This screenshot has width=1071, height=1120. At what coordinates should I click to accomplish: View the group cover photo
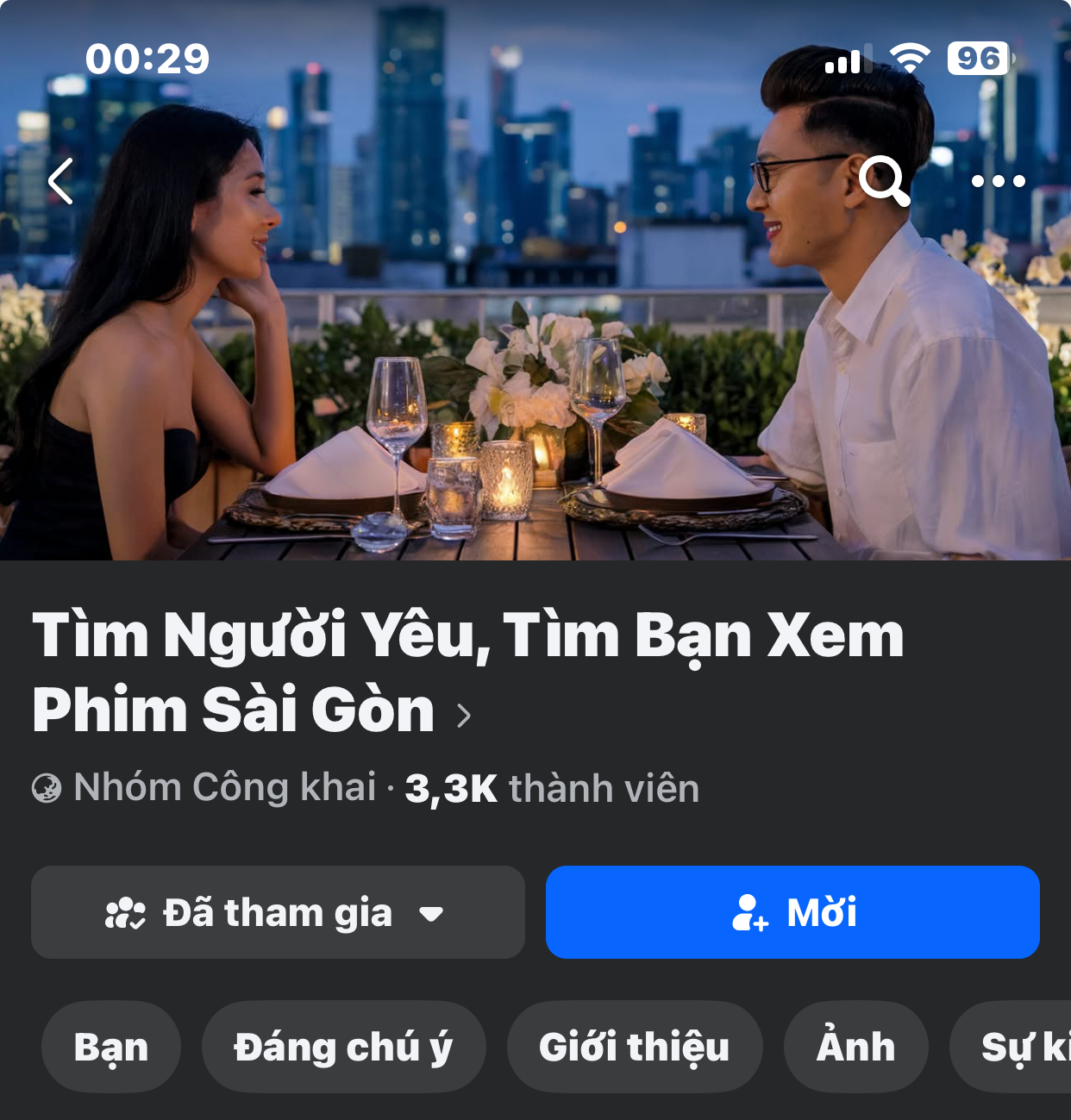535,362
